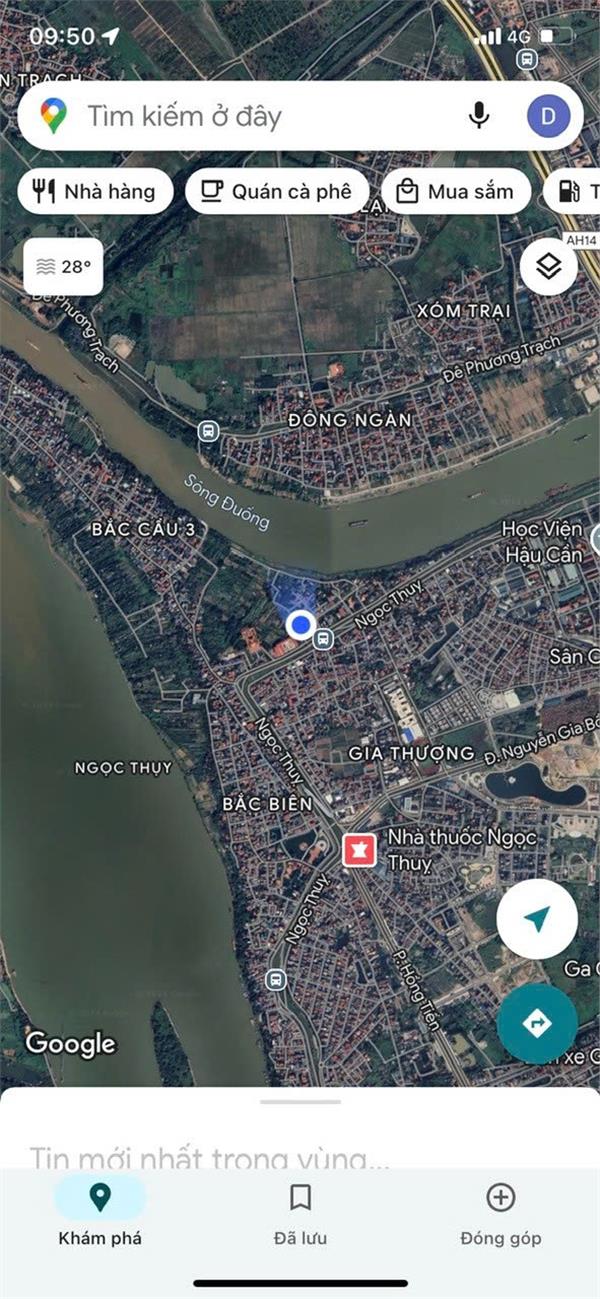View the 28° weather widget
Viewport: 600px width, 1299px height.
click(x=63, y=267)
